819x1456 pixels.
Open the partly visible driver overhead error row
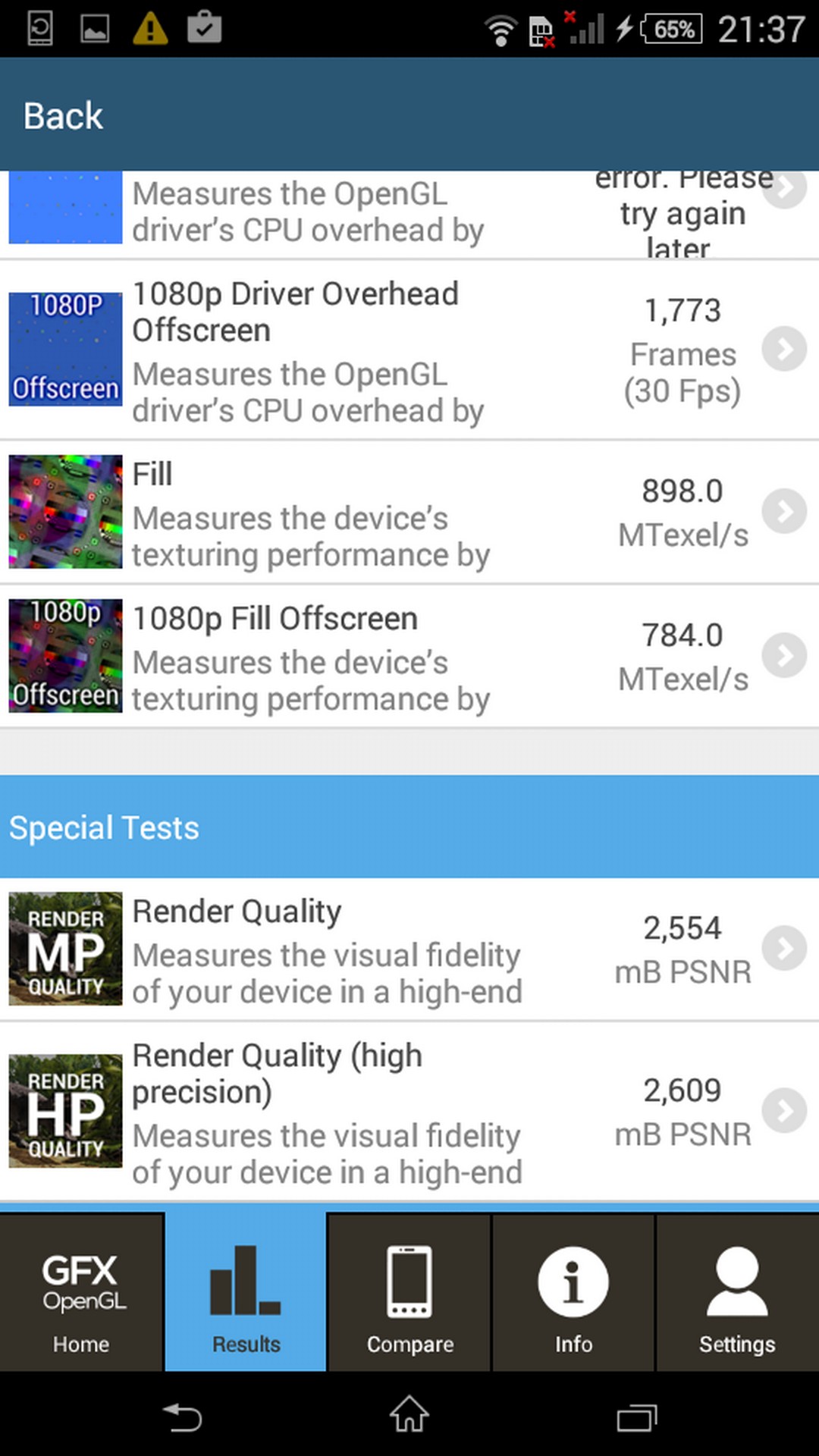click(409, 214)
